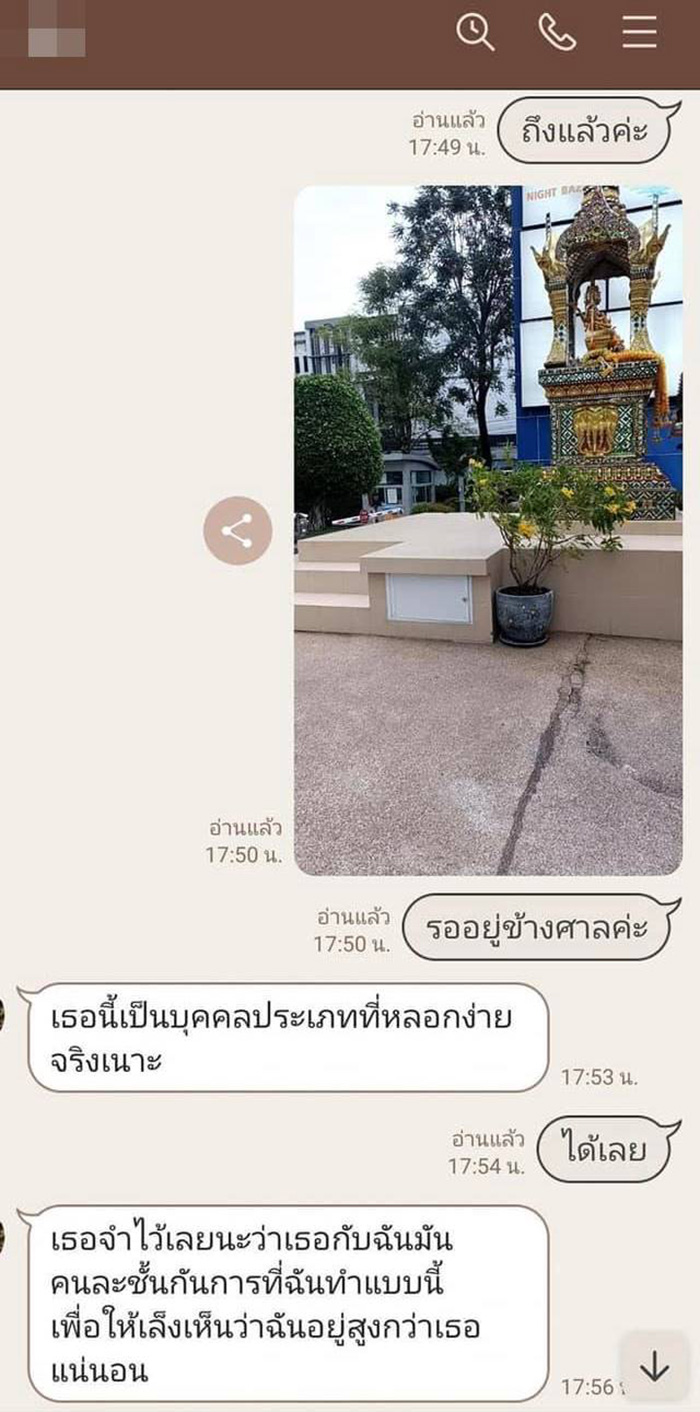Jump to the latest message
This screenshot has width=700, height=1412.
click(655, 1367)
